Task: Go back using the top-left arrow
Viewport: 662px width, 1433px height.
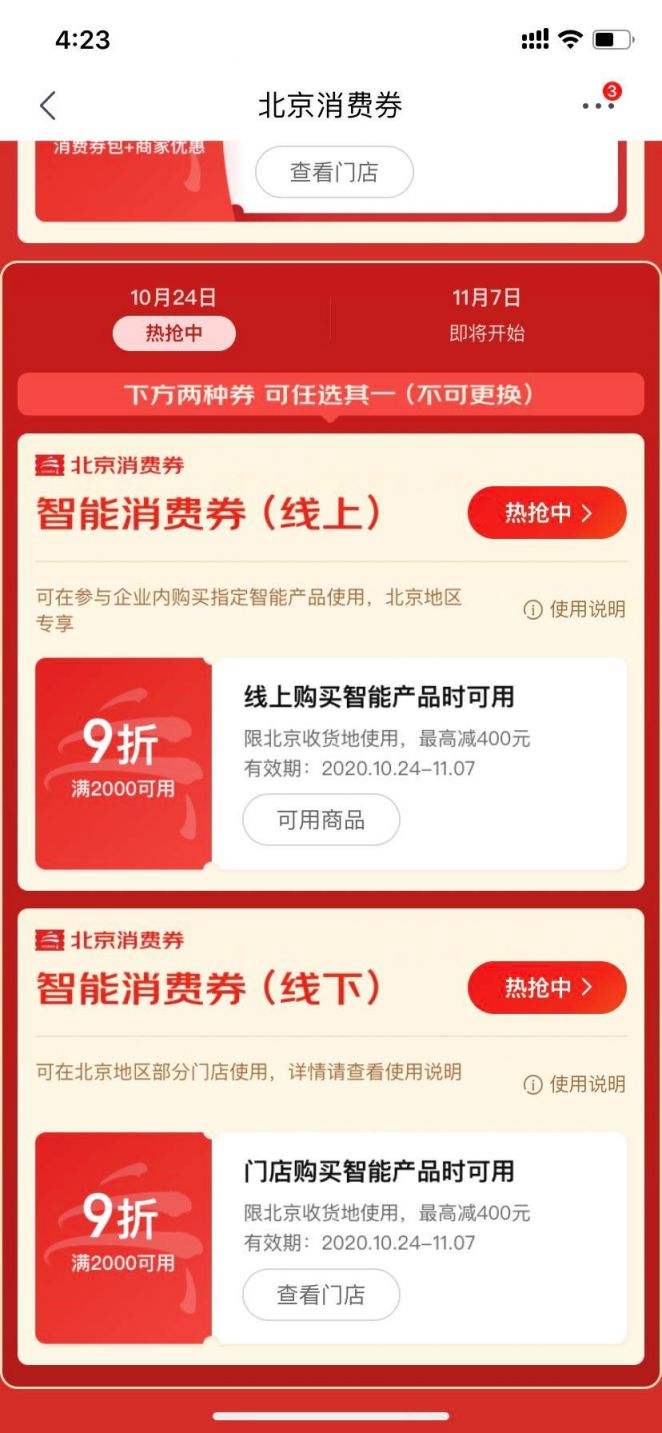Action: [47, 106]
